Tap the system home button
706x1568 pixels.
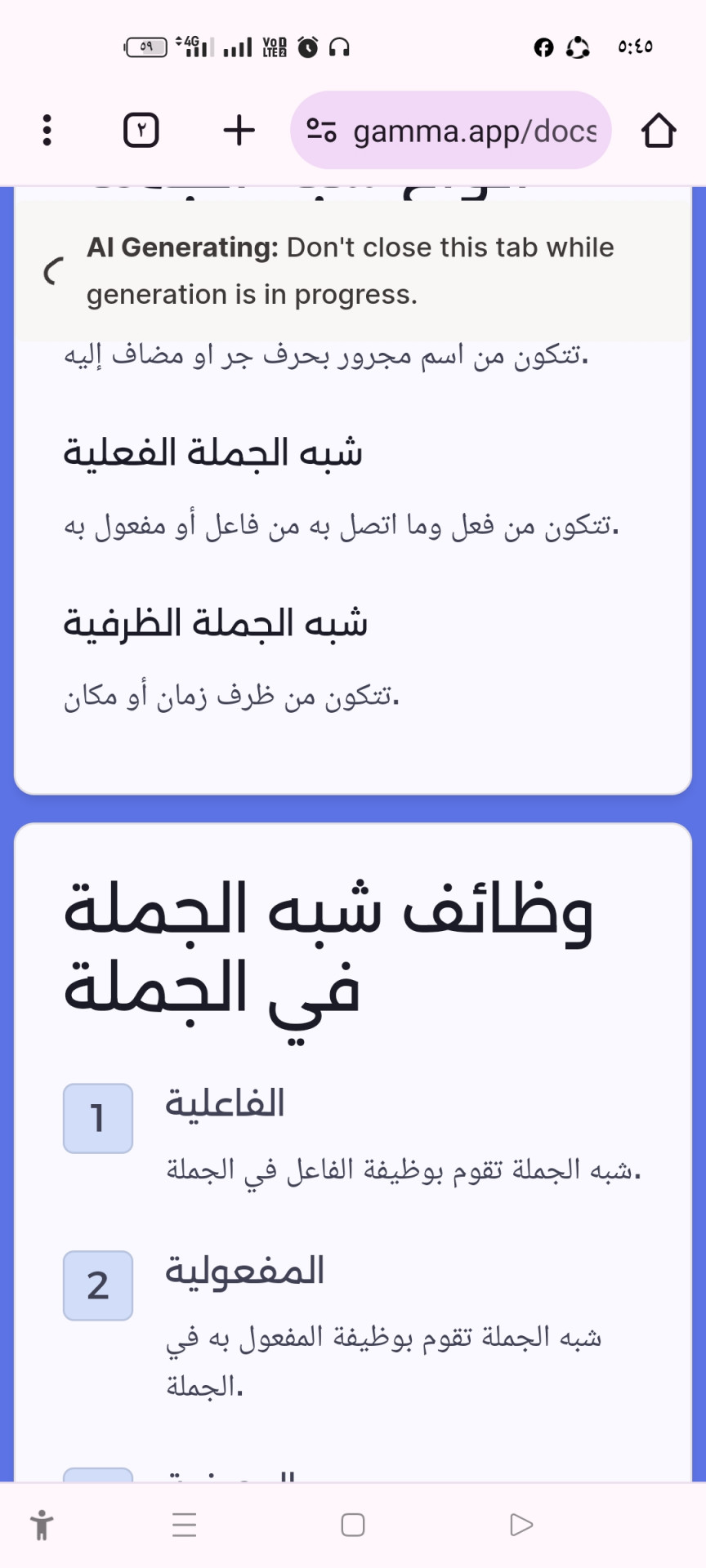coord(353,1525)
